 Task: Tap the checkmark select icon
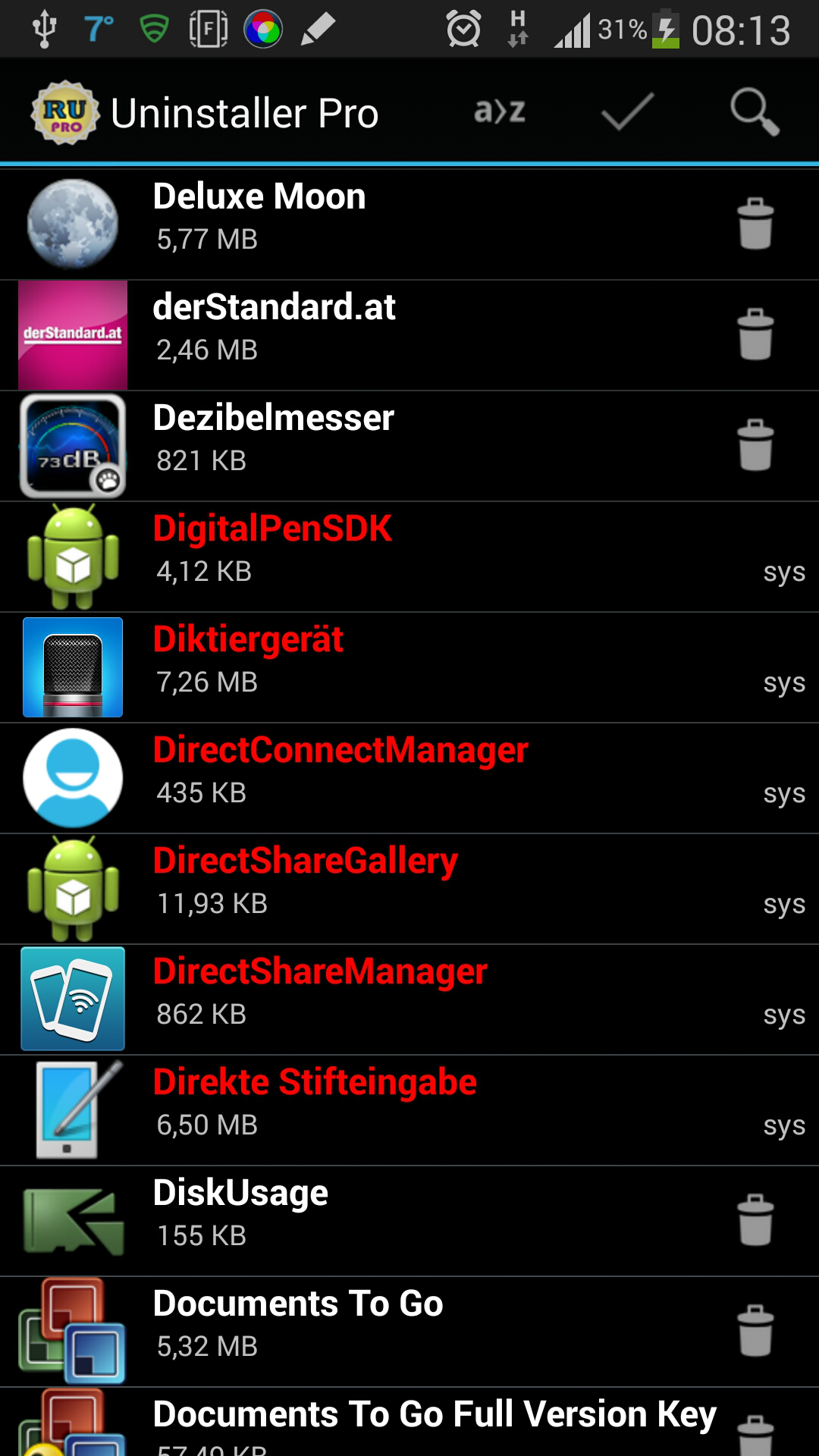click(x=627, y=111)
